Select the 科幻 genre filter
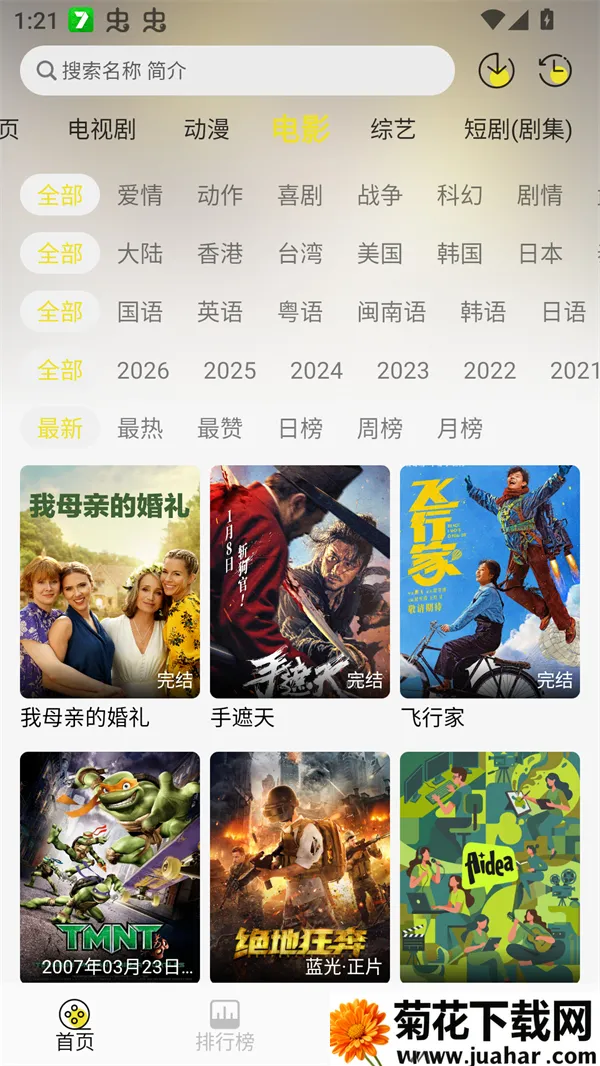 (x=460, y=195)
